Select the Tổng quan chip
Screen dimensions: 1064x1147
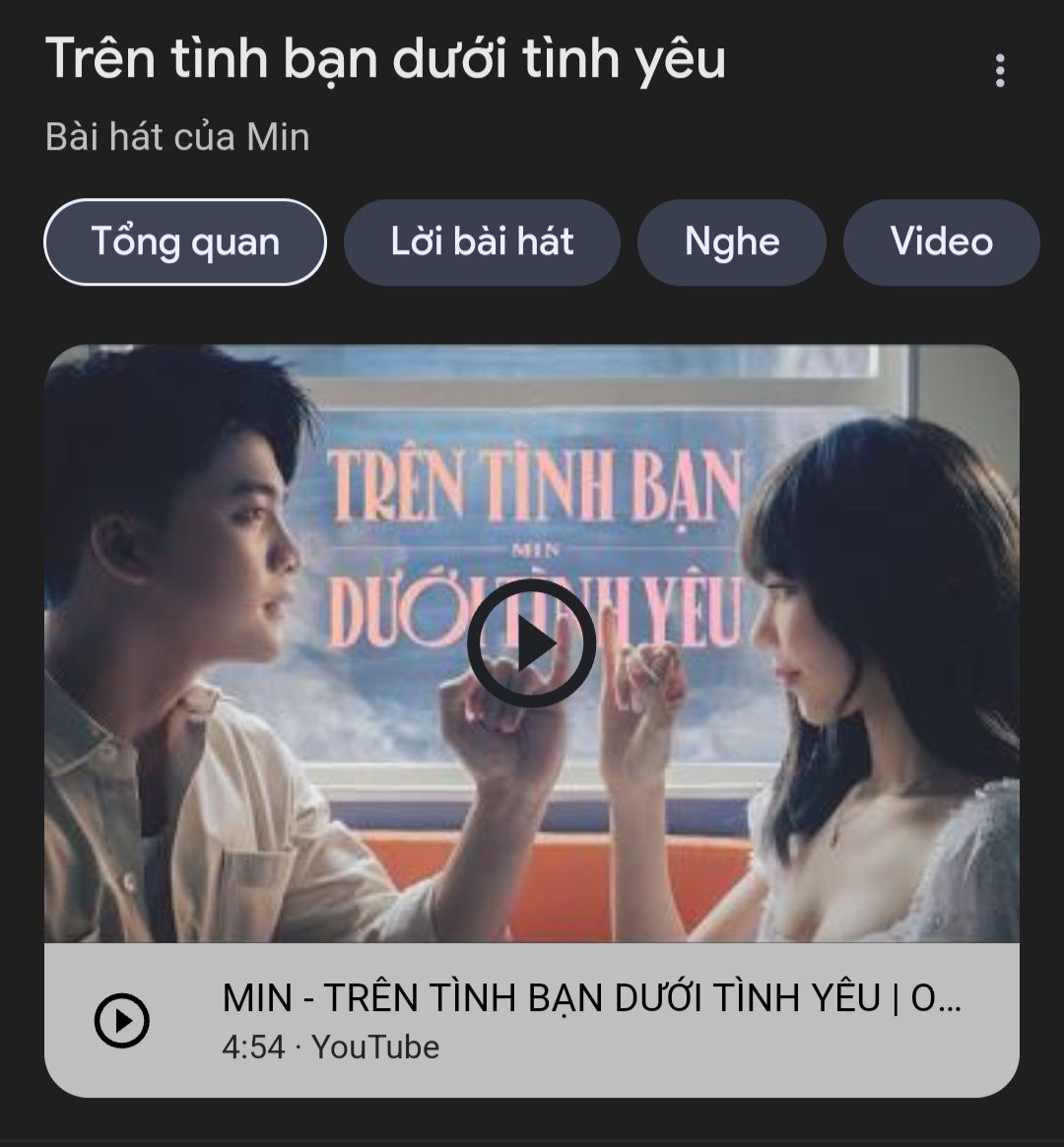[185, 242]
